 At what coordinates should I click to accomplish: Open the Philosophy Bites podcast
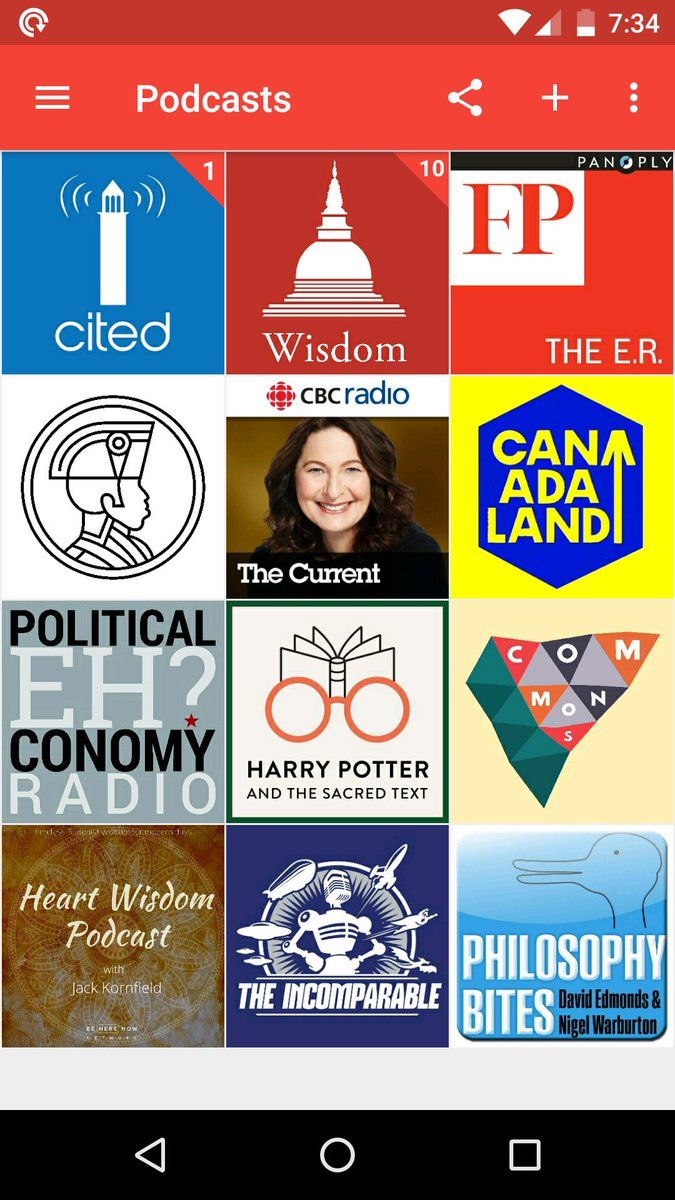(561, 935)
